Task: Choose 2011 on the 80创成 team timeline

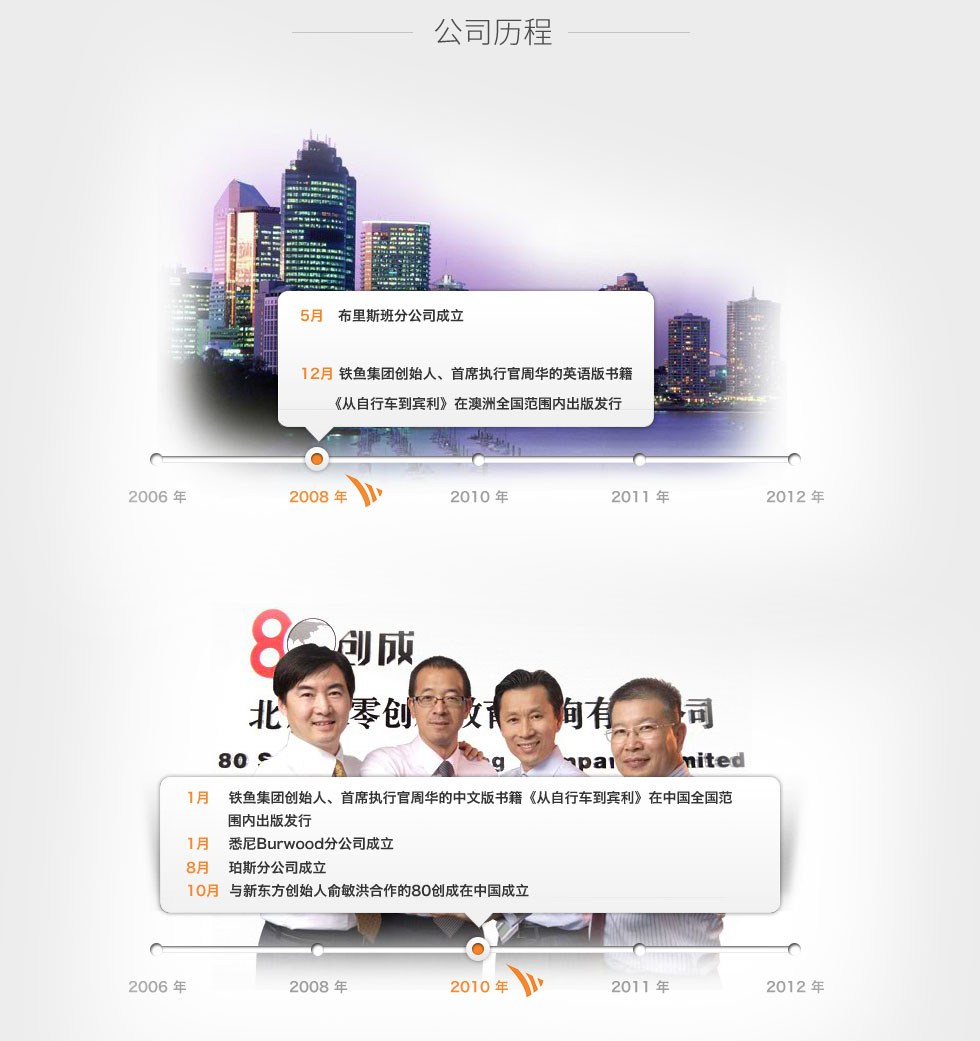Action: click(x=639, y=950)
